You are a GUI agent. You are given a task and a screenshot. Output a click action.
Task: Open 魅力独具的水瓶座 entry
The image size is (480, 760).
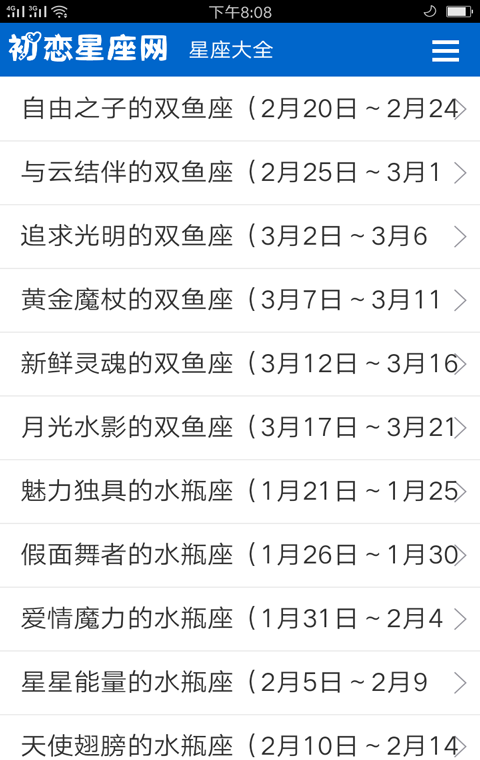pos(240,492)
